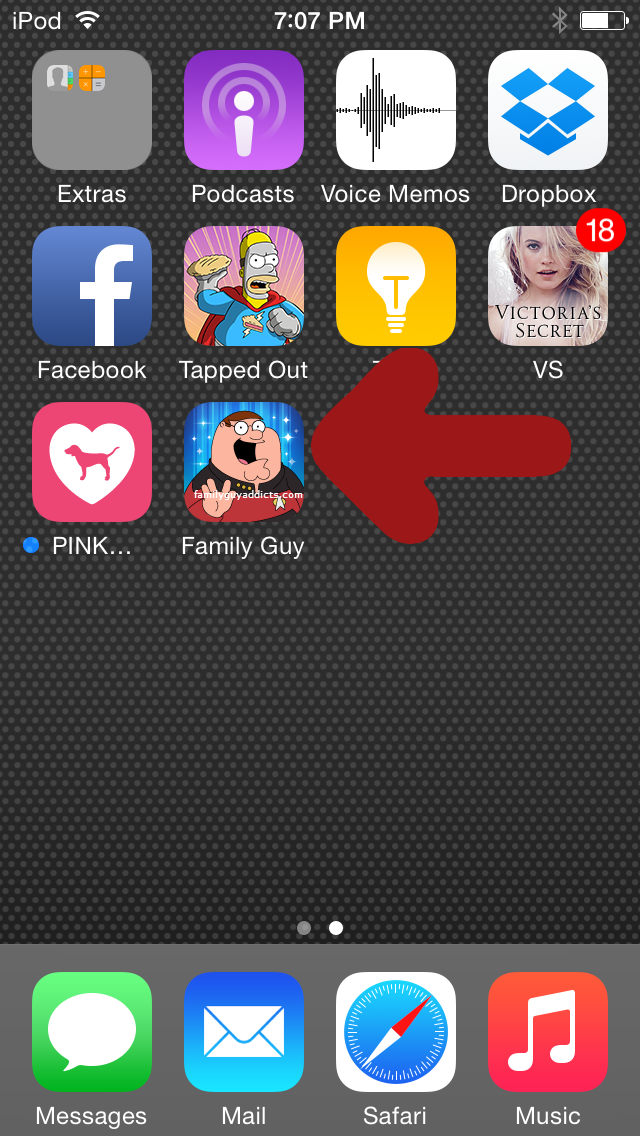
Task: Launch the Podcasts app
Action: point(244,110)
